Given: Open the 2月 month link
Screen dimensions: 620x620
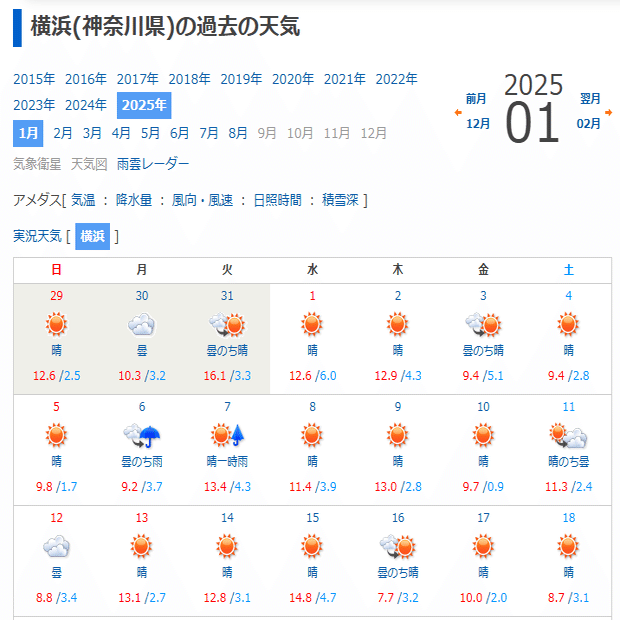Looking at the screenshot, I should tap(63, 133).
